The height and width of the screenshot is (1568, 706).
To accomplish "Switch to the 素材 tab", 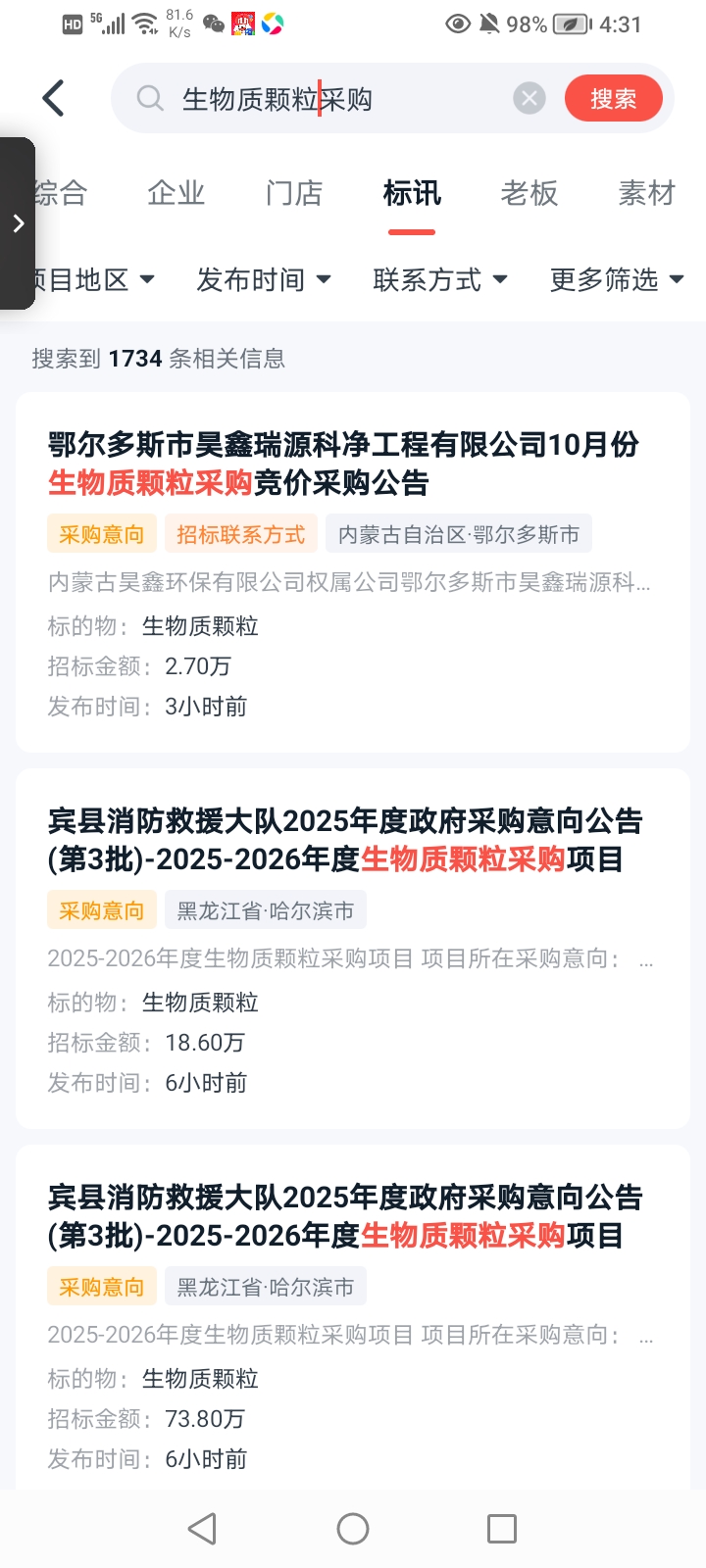I will pos(647,194).
